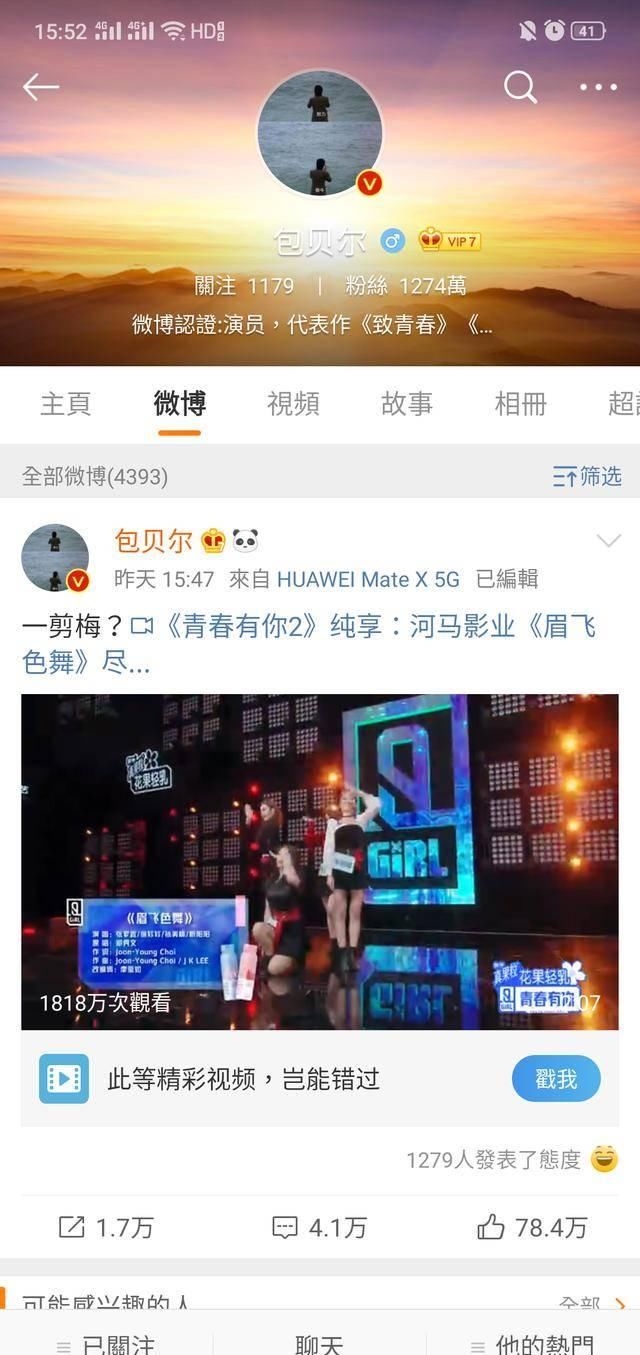Switch to the 故事 tab
The width and height of the screenshot is (640, 1355).
pos(407,403)
